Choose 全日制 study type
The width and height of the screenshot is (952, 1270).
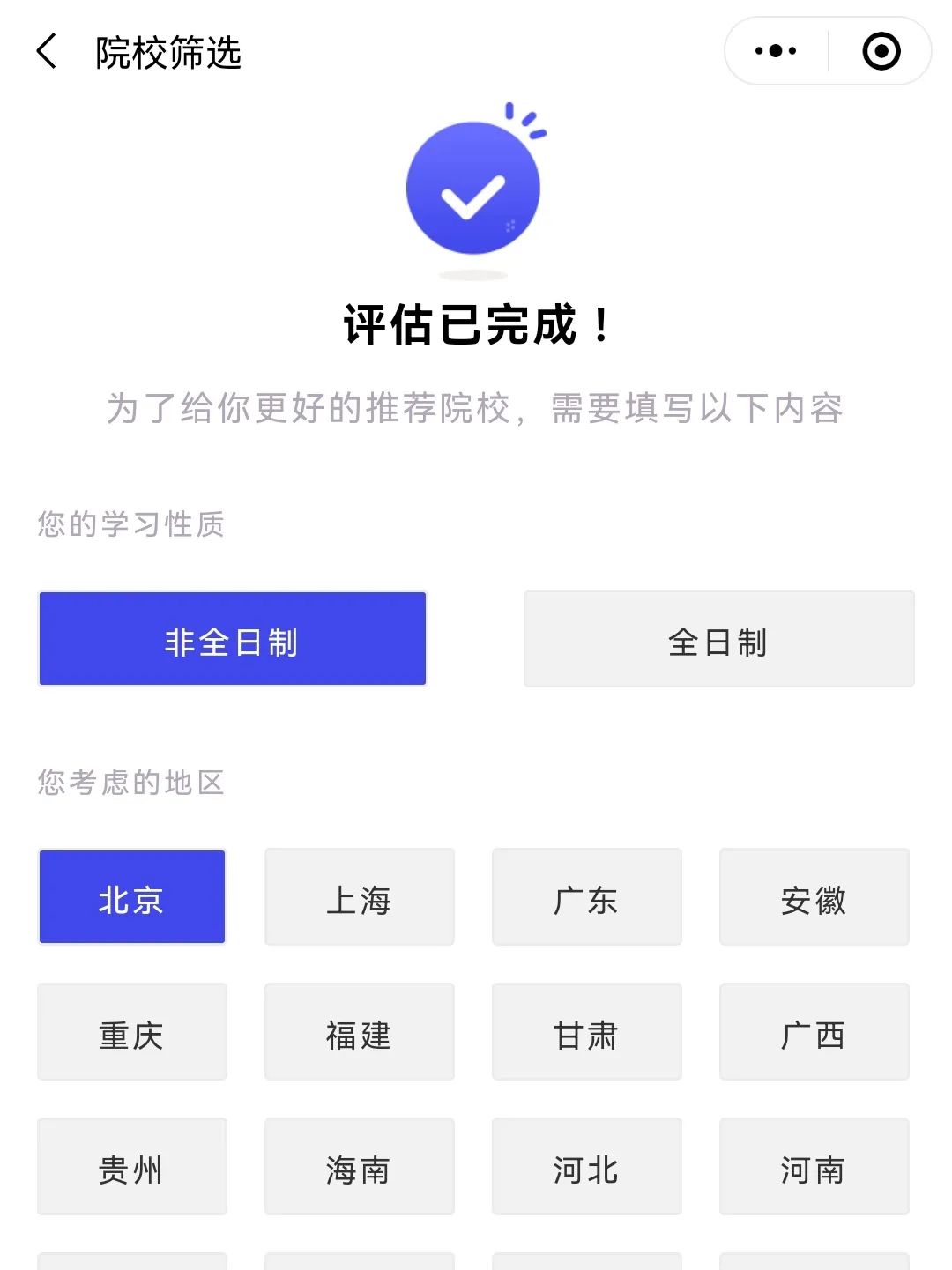coord(718,639)
